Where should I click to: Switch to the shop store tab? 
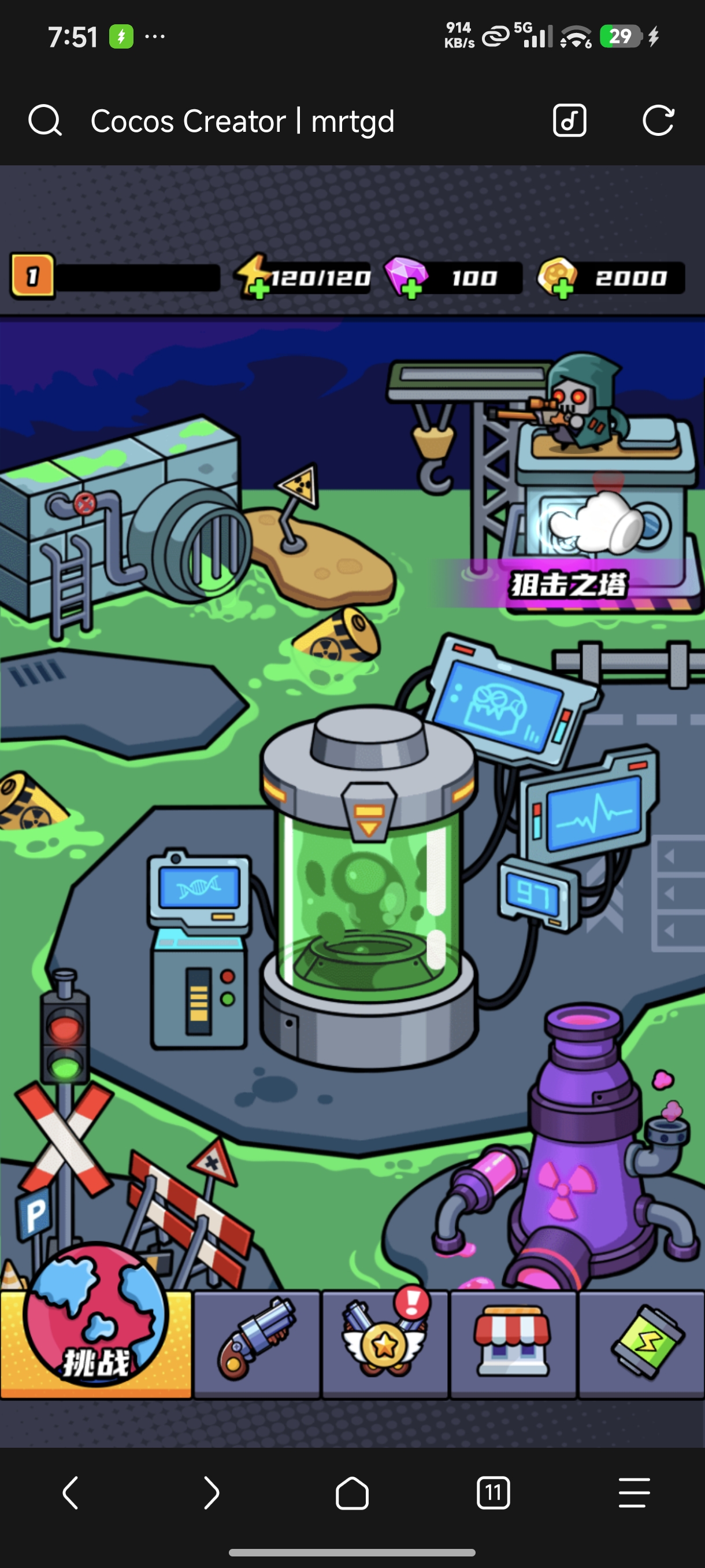click(513, 1345)
